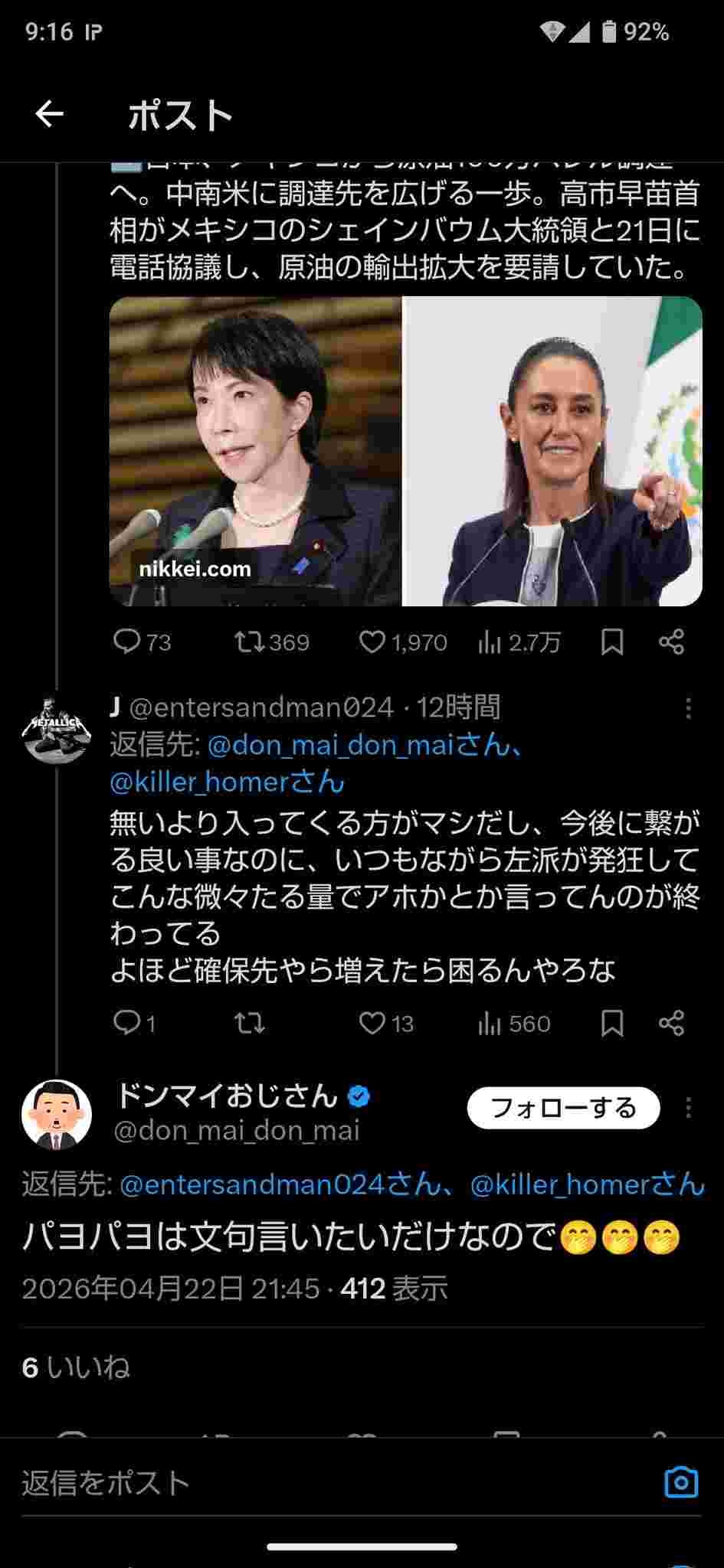724x1568 pixels.
Task: Go back using the top arrow
Action: [49, 115]
